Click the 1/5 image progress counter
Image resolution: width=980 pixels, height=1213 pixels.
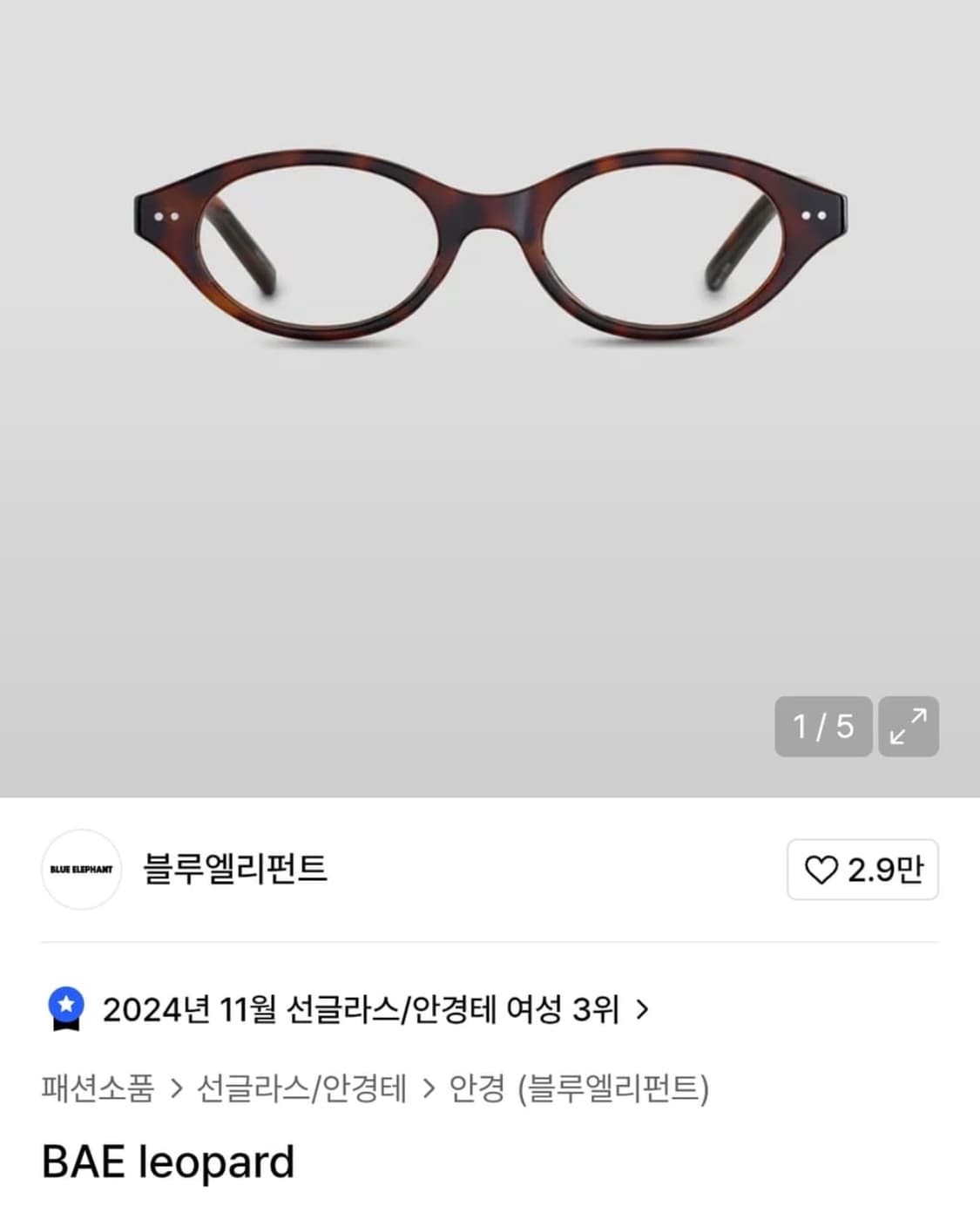(821, 727)
